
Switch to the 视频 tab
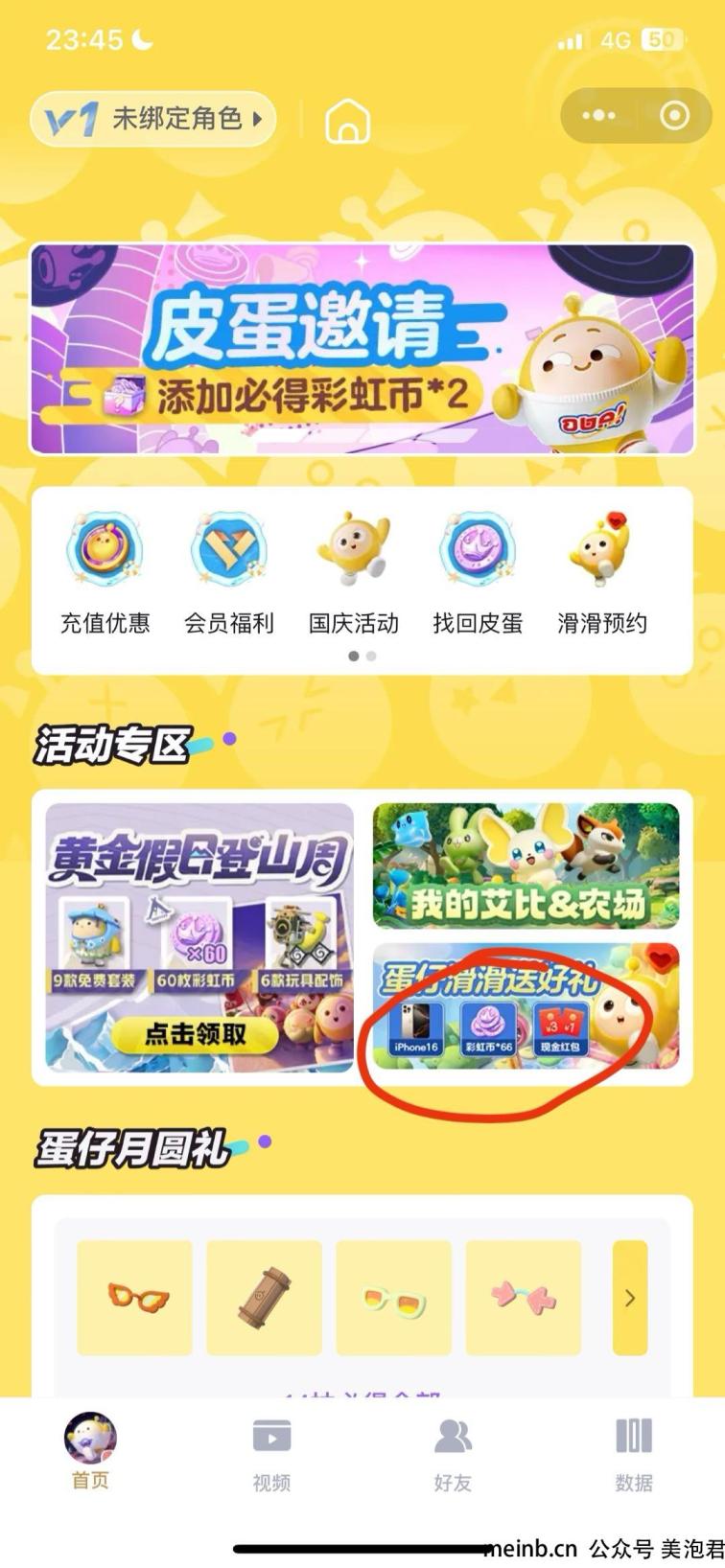coord(271,1453)
